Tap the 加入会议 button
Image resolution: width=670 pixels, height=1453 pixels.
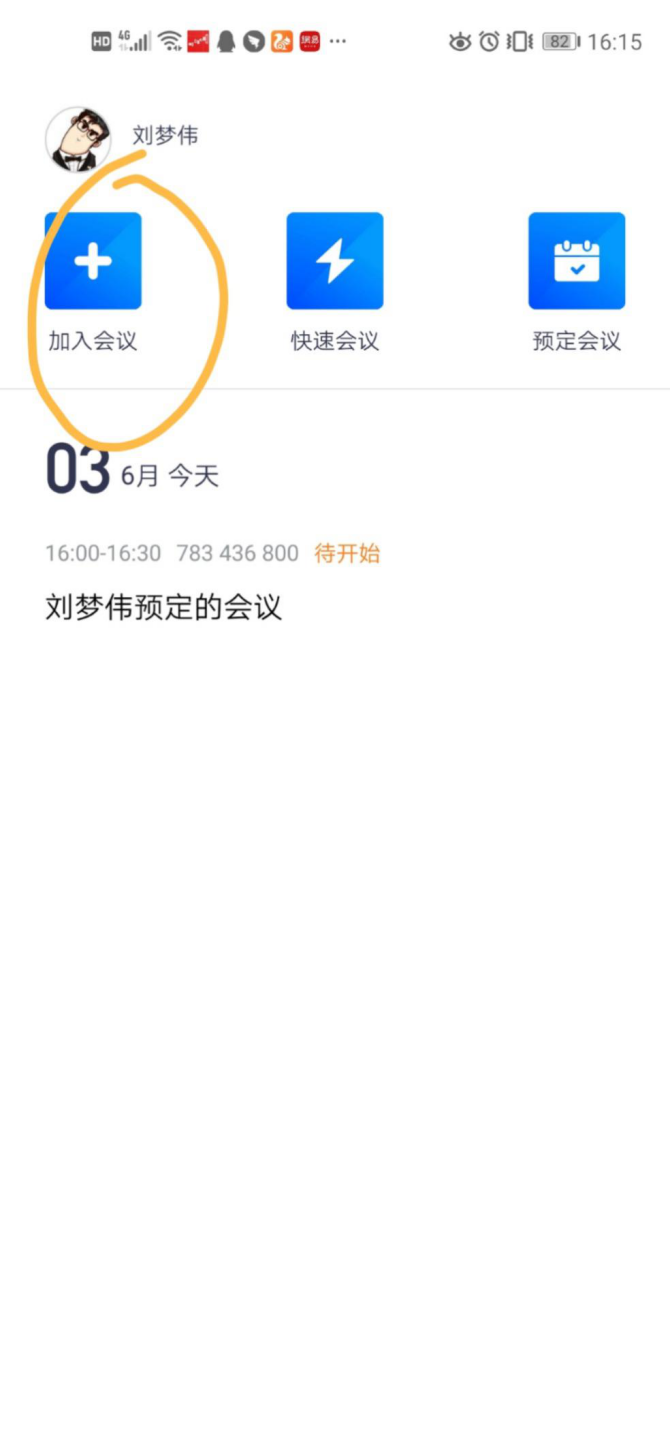click(x=93, y=261)
